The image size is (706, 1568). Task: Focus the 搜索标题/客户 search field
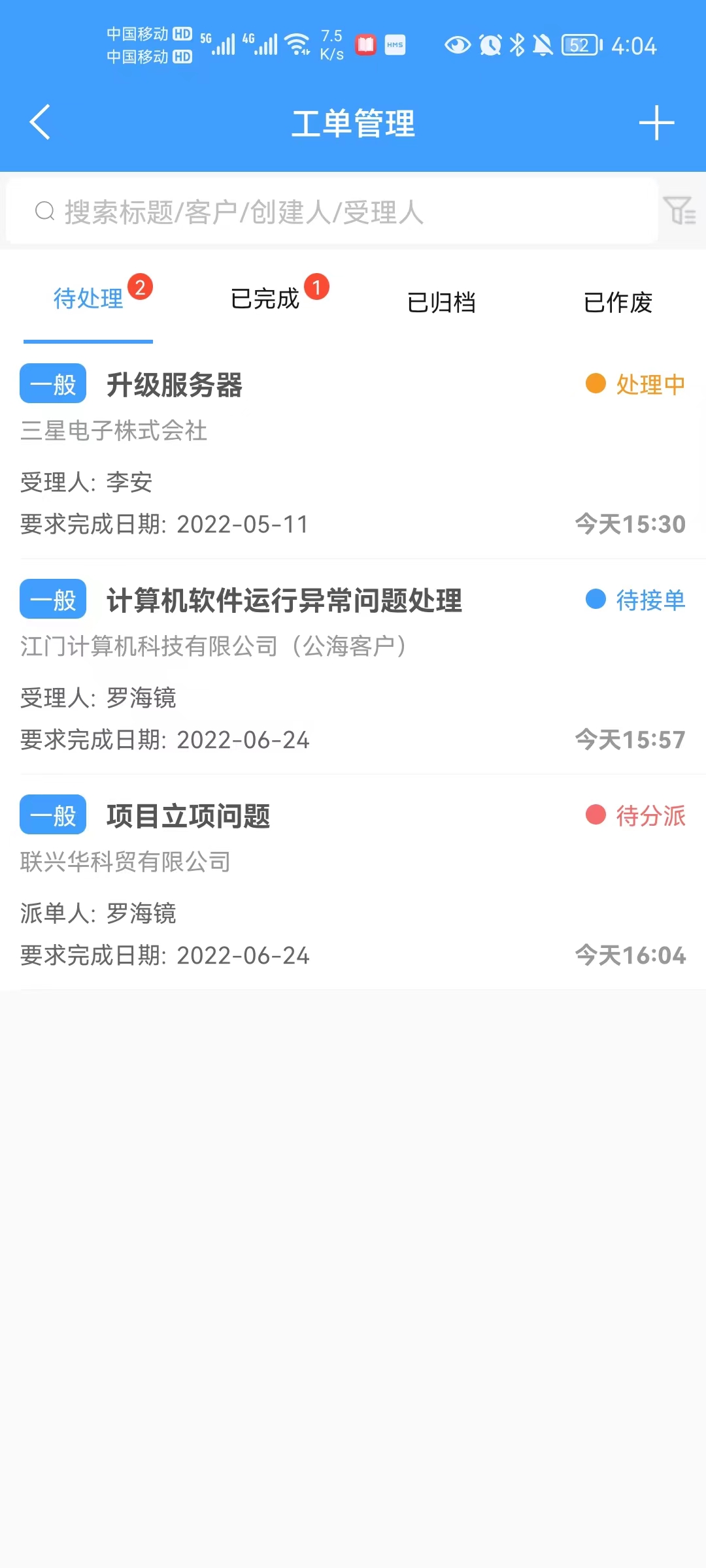(332, 212)
